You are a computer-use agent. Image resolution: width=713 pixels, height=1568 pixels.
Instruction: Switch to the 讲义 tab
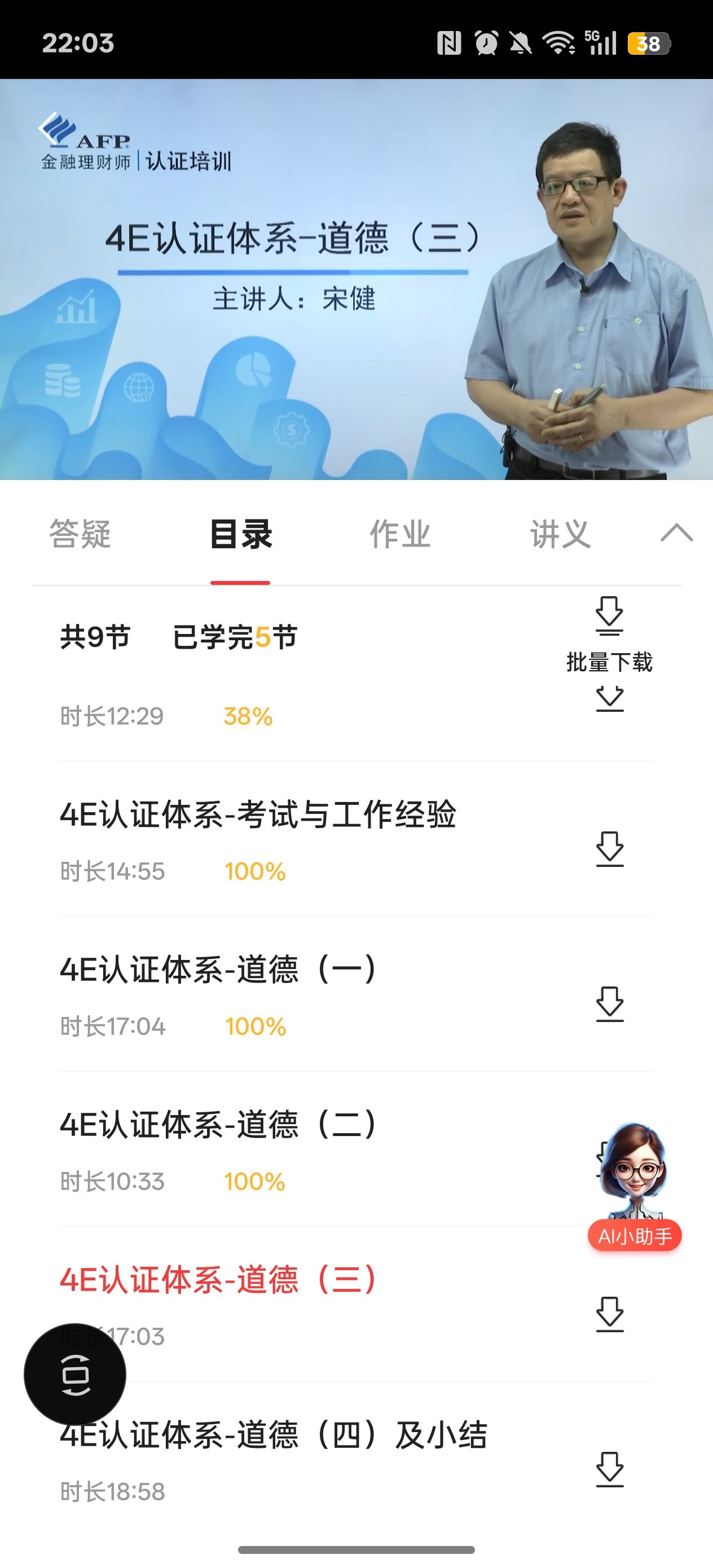click(560, 535)
